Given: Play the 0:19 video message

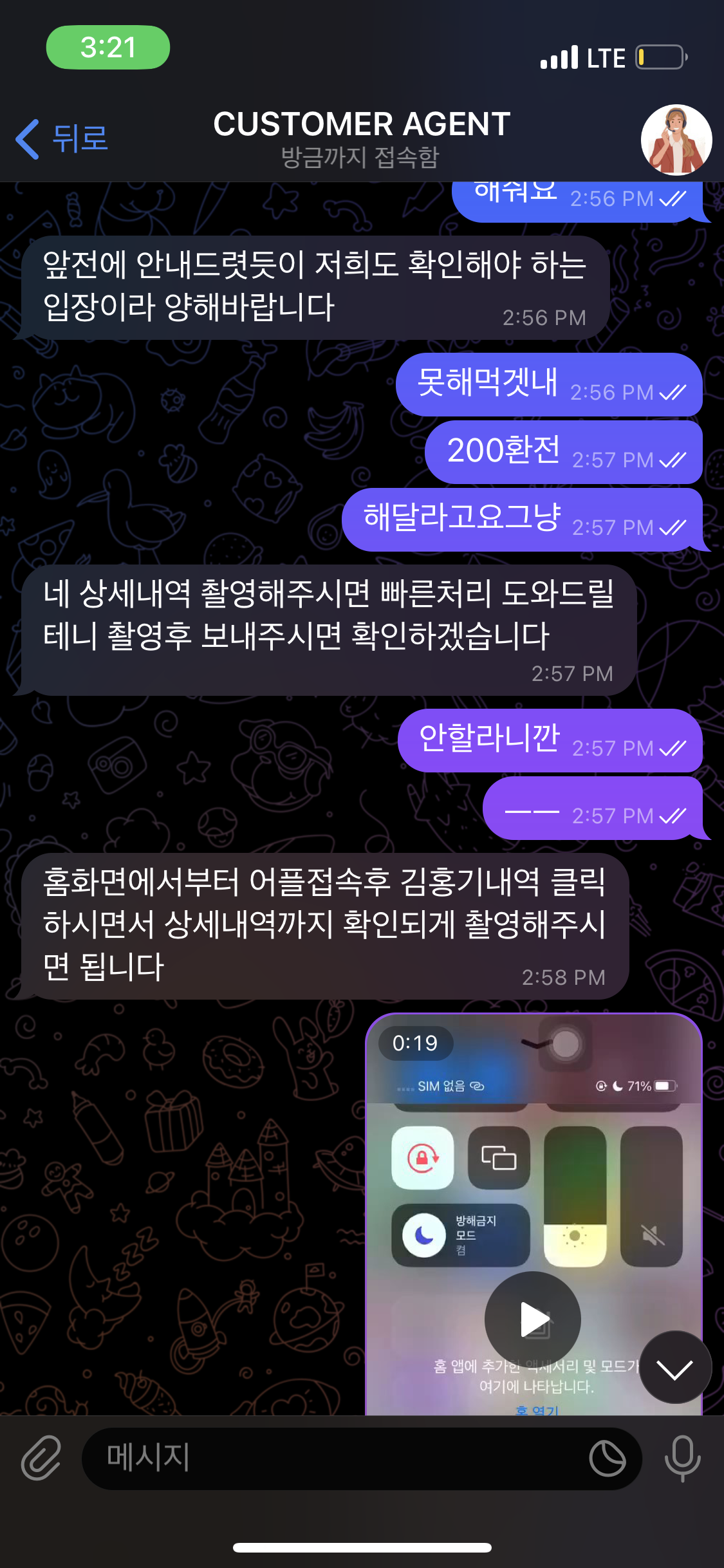Looking at the screenshot, I should click(533, 1319).
